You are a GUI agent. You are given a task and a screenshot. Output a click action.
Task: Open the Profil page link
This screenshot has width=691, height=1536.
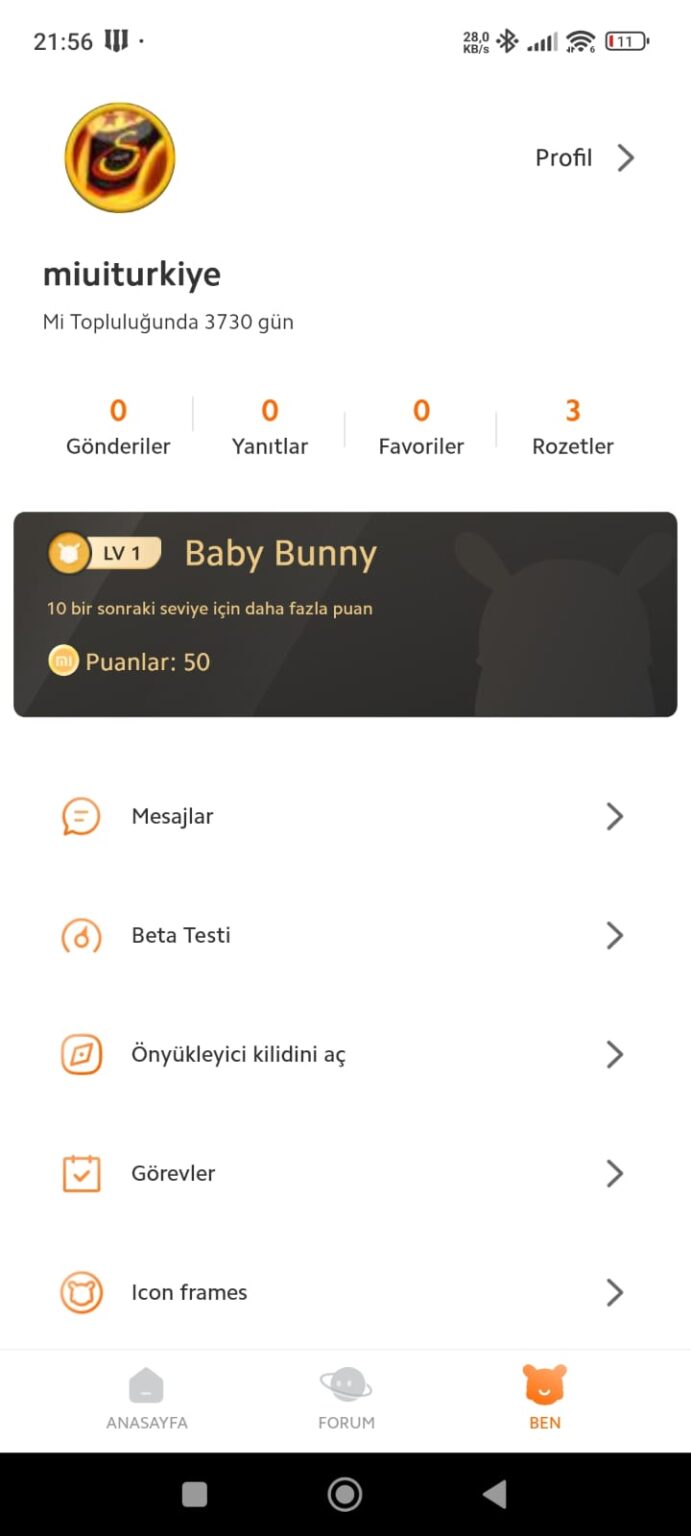tap(584, 158)
